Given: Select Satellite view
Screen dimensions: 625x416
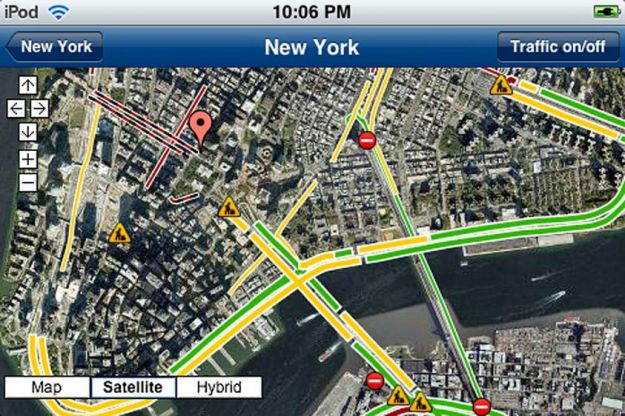Looking at the screenshot, I should pos(133,388).
